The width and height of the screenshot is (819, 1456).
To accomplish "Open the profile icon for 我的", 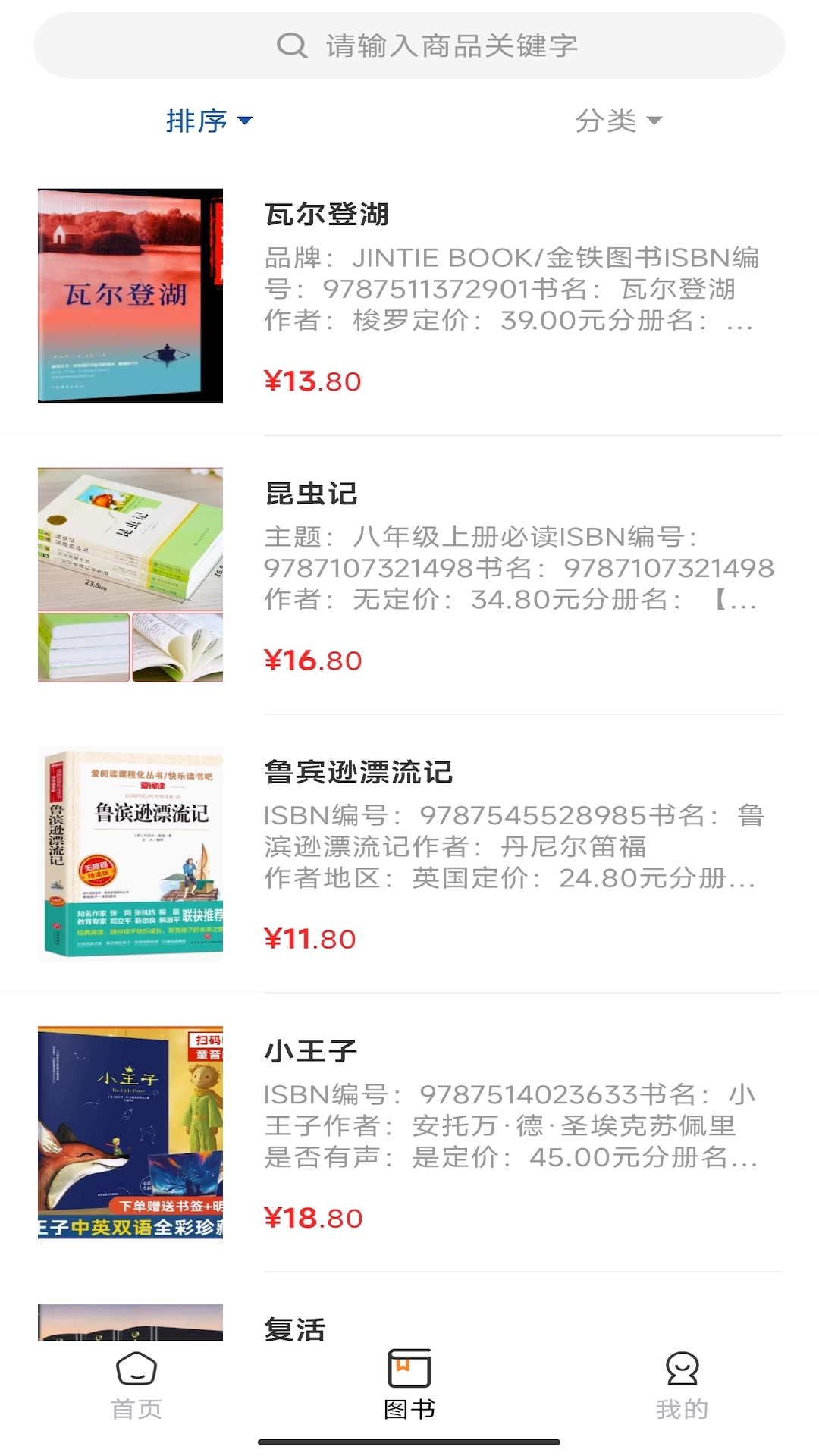I will [x=682, y=1384].
